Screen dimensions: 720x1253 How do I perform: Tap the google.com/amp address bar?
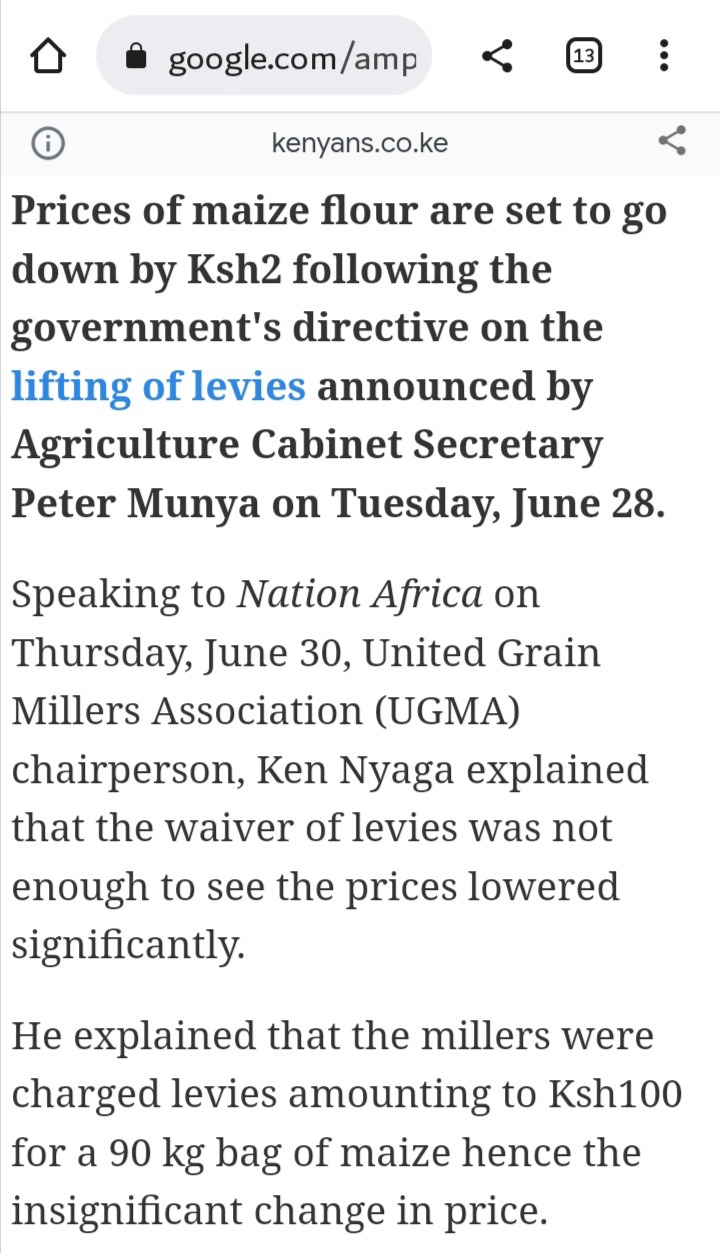(x=264, y=57)
